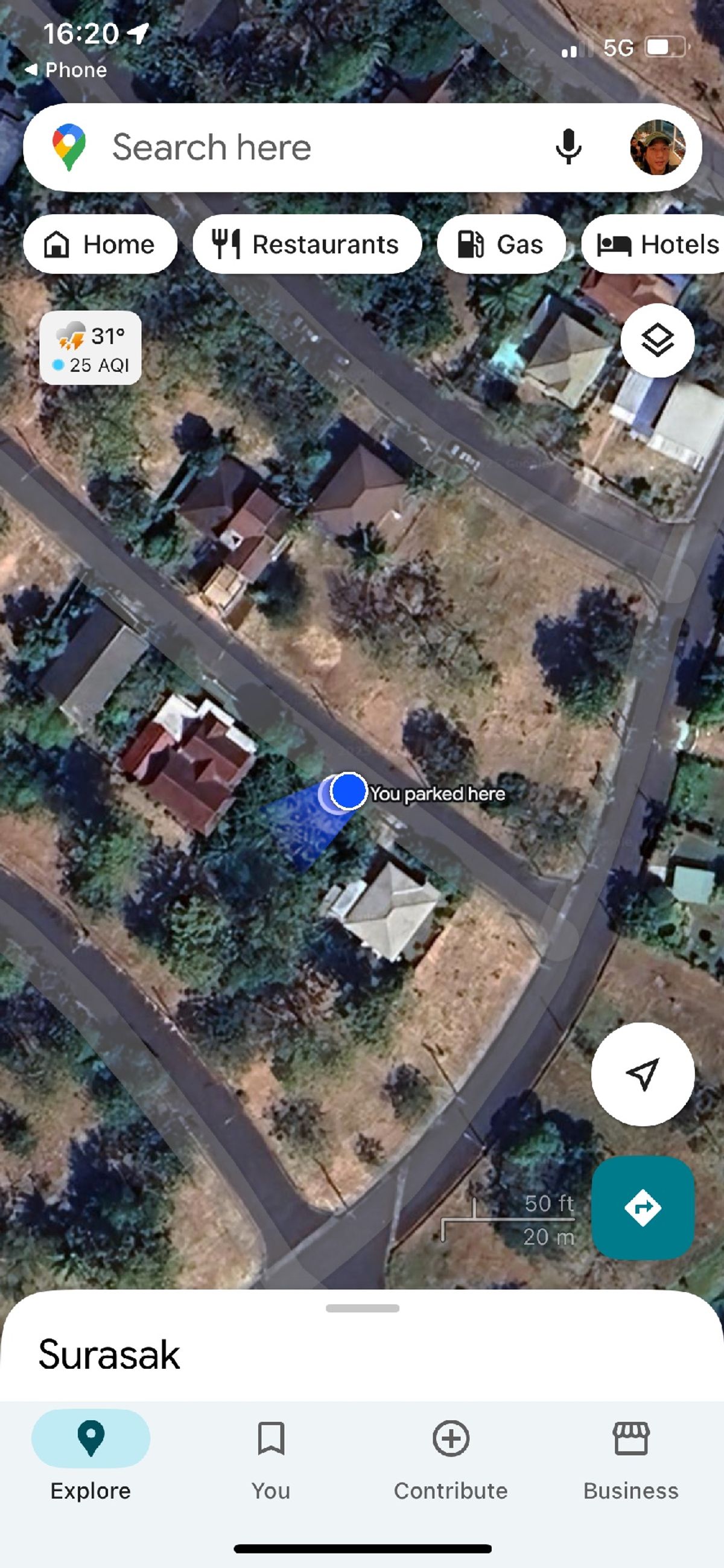Image resolution: width=724 pixels, height=1568 pixels.
Task: Recenter the map on my location
Action: [x=643, y=1074]
